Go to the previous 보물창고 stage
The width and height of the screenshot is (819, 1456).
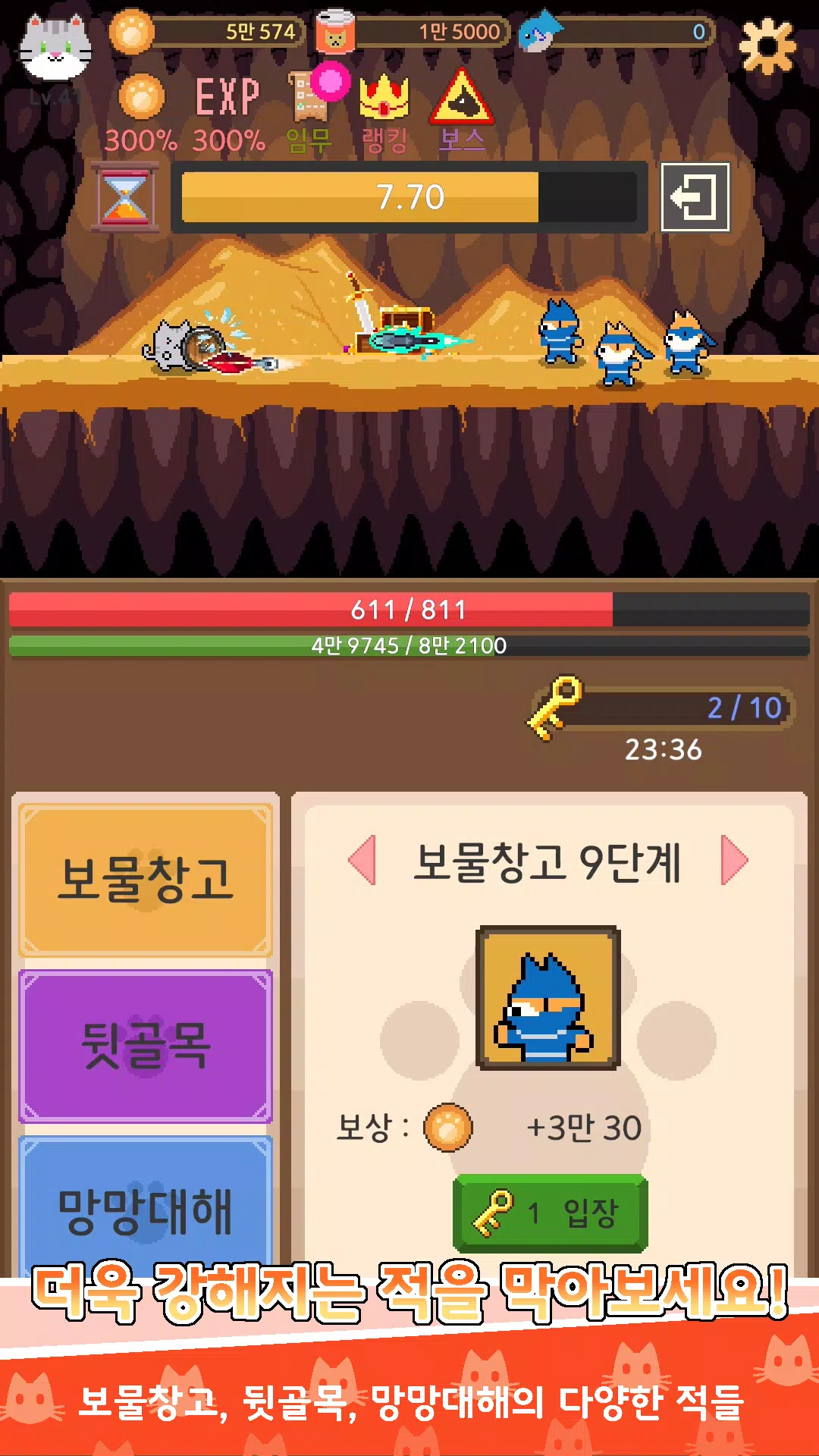362,861
